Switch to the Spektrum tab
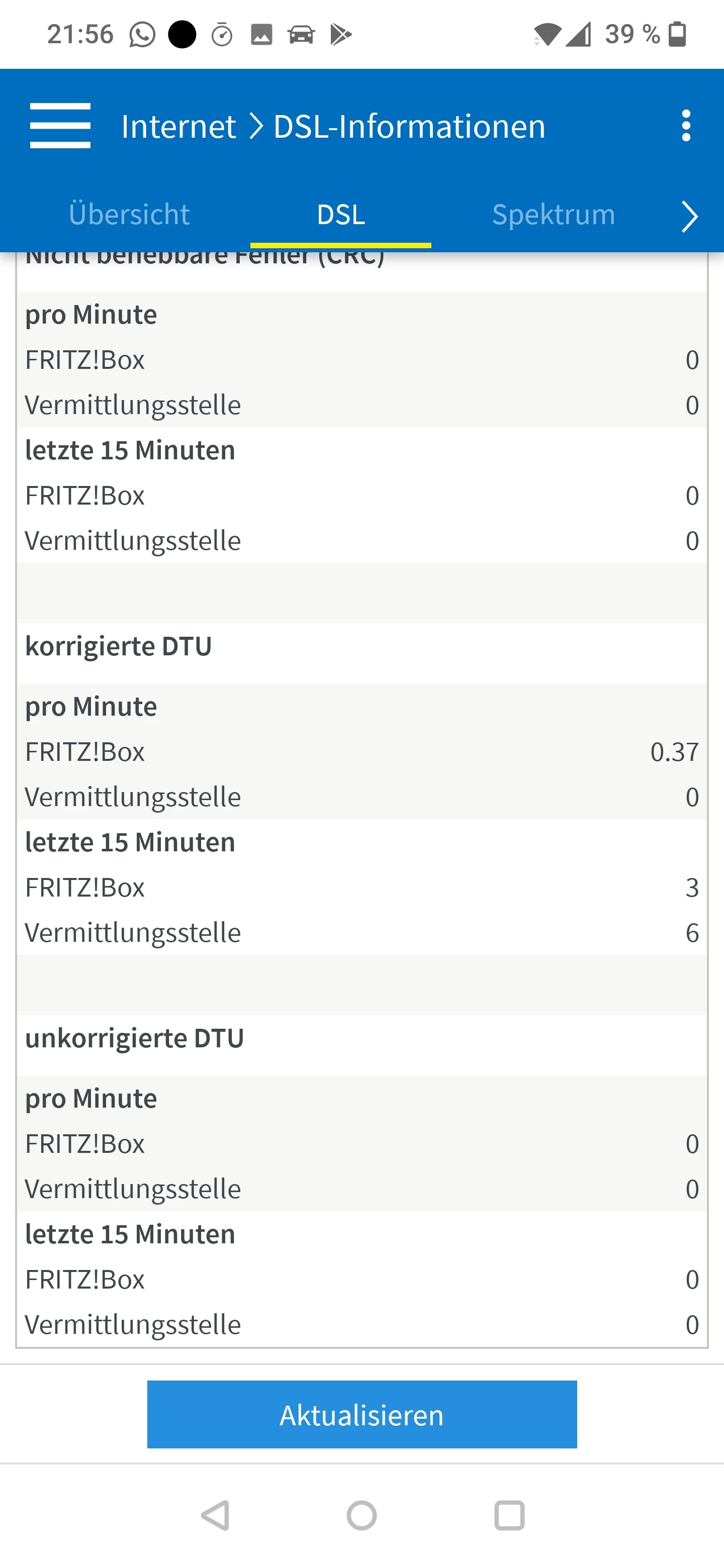The height and width of the screenshot is (1568, 724). point(553,215)
